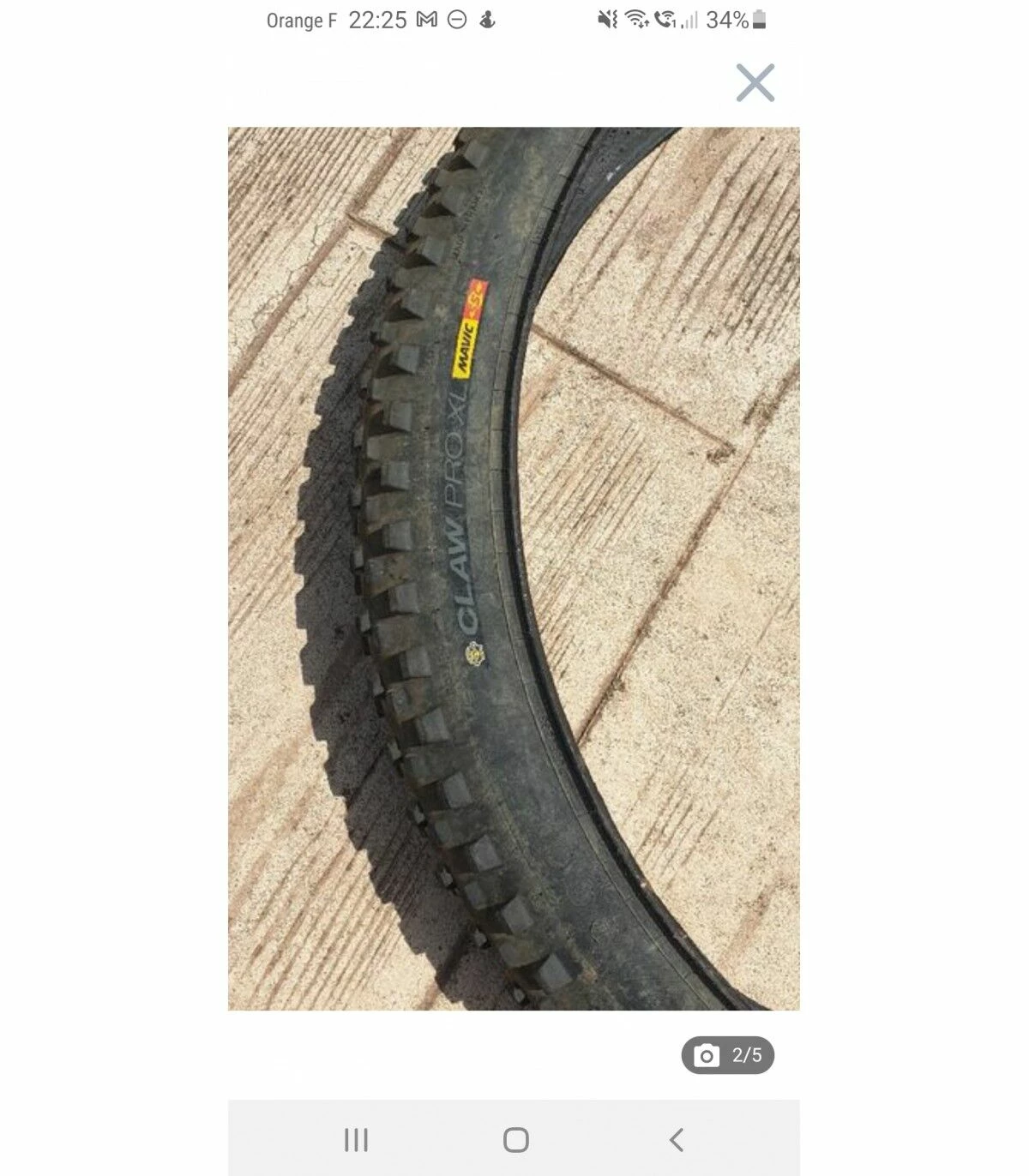Tap the tire photo in the viewer
The width and height of the screenshot is (1029, 1176).
pyautogui.click(x=513, y=567)
